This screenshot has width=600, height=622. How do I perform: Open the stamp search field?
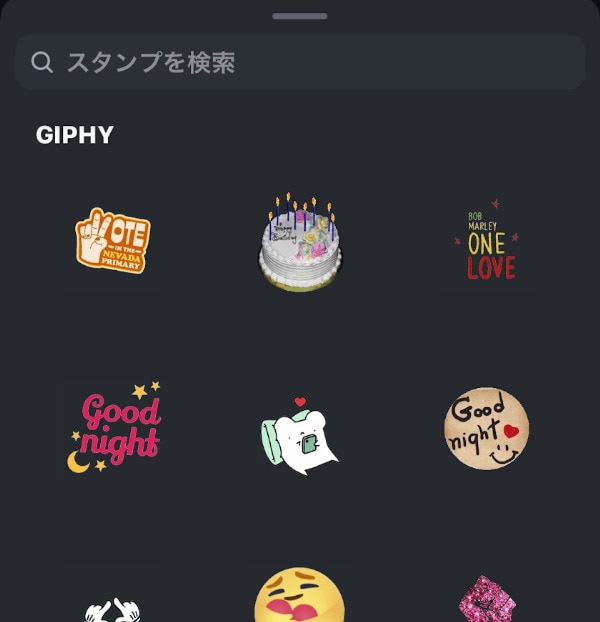300,63
